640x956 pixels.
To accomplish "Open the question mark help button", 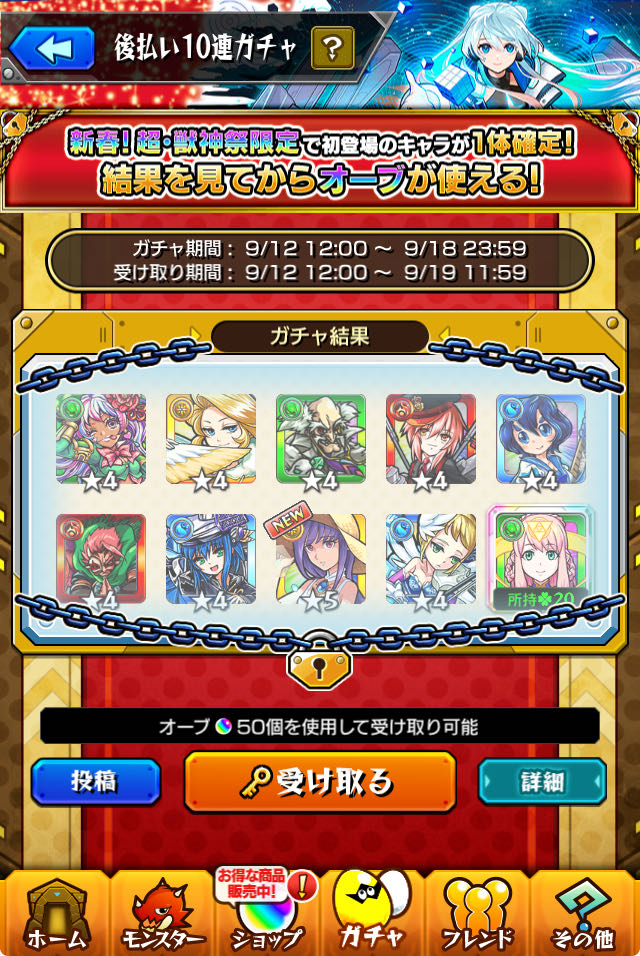I will (333, 47).
